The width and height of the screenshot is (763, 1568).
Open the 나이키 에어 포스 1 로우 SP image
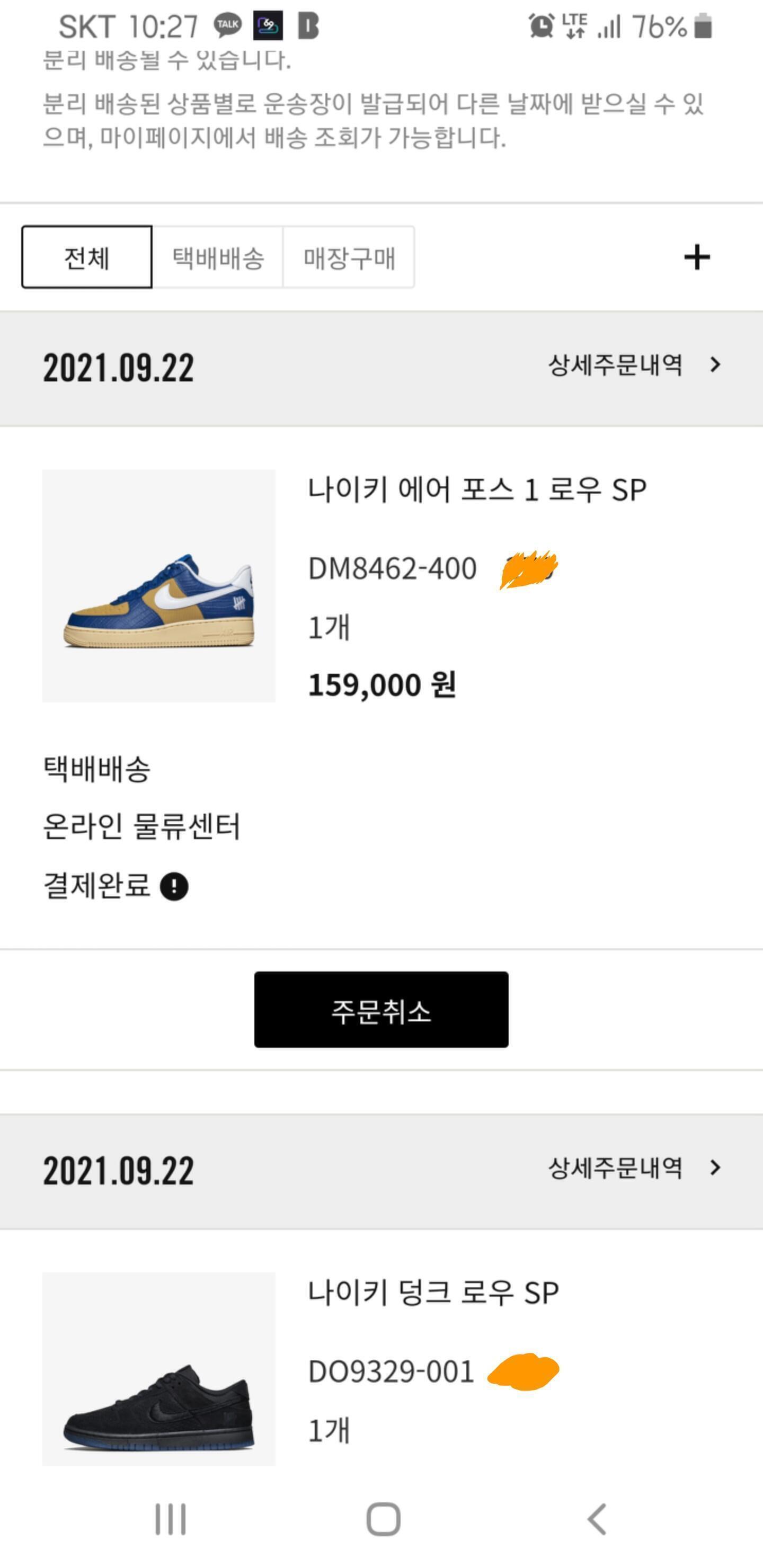tap(158, 585)
